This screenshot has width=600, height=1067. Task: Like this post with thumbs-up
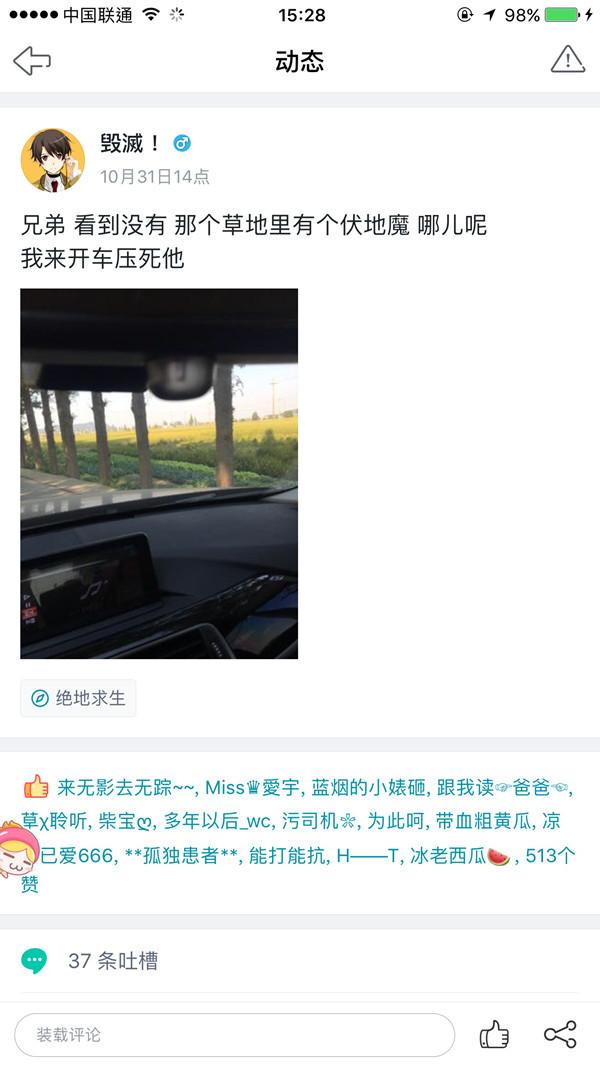494,1034
